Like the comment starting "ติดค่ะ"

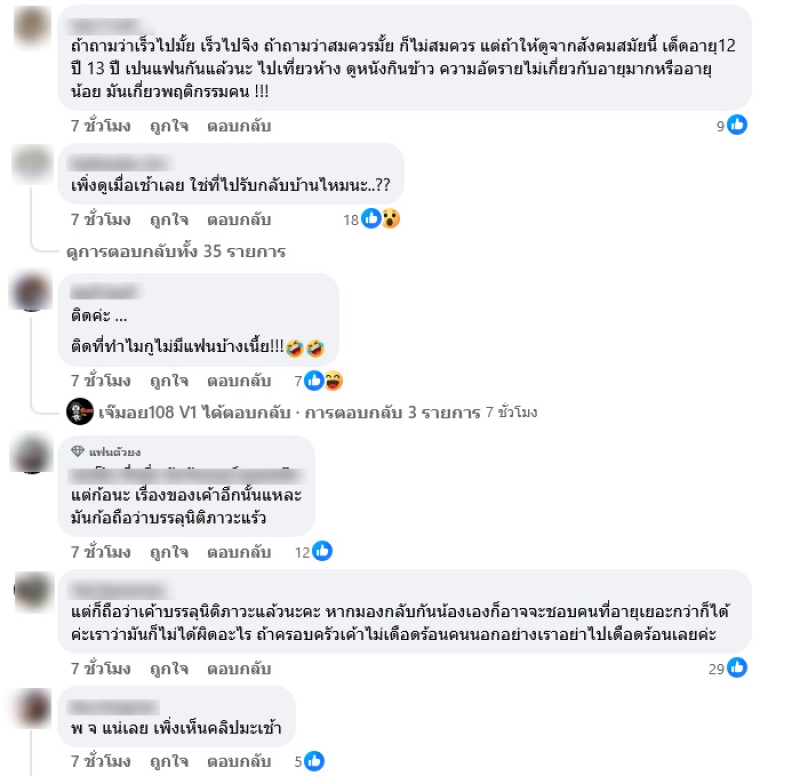point(169,380)
